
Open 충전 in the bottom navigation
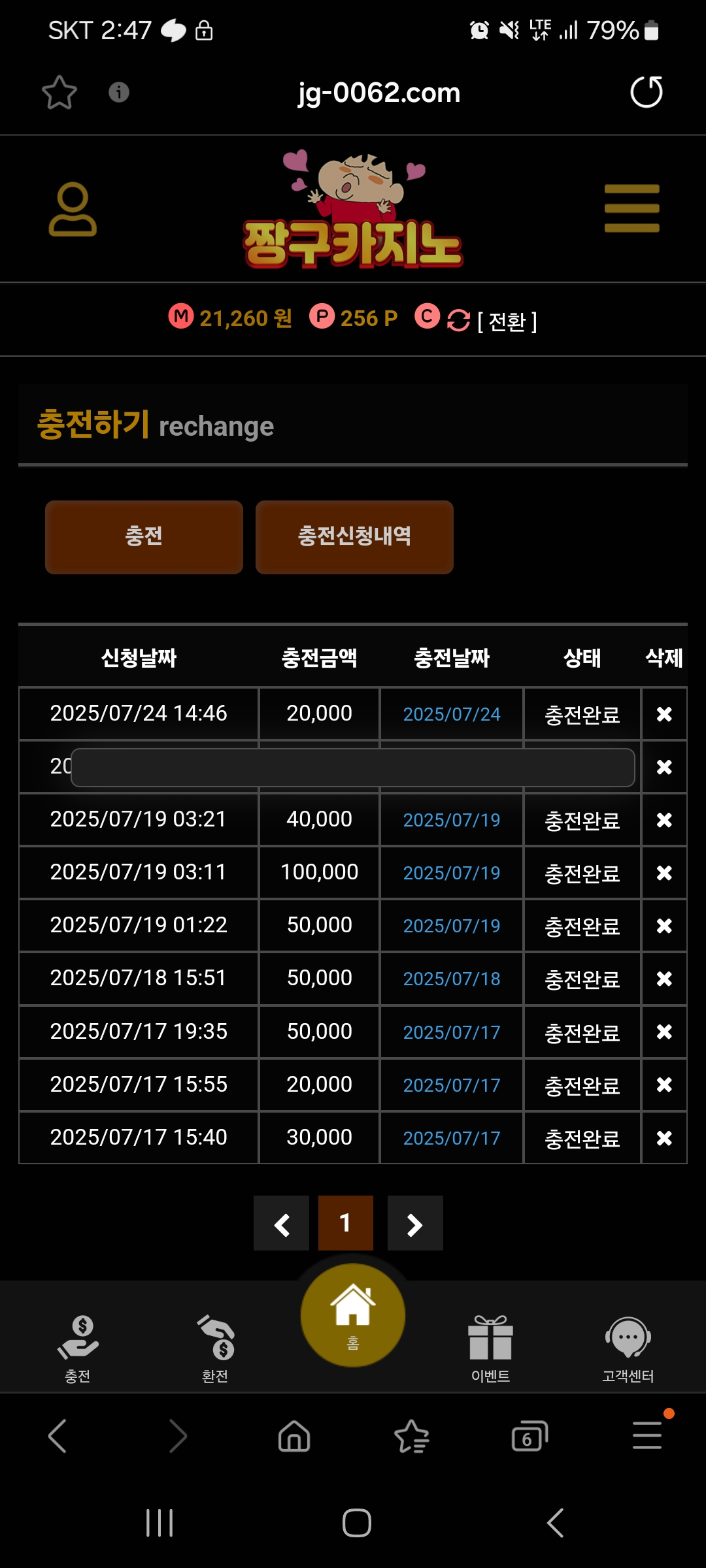(78, 1348)
